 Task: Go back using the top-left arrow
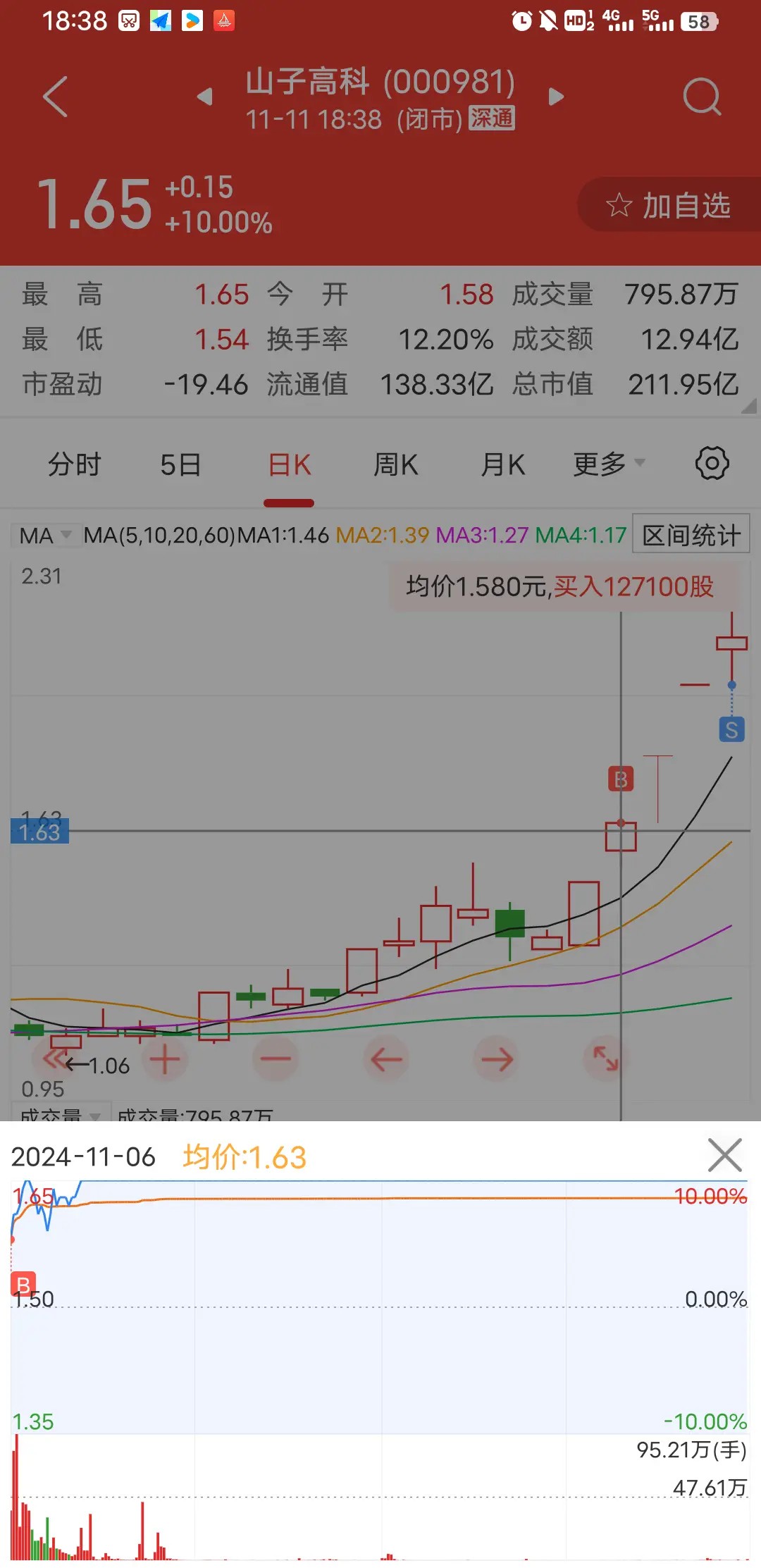(x=55, y=97)
